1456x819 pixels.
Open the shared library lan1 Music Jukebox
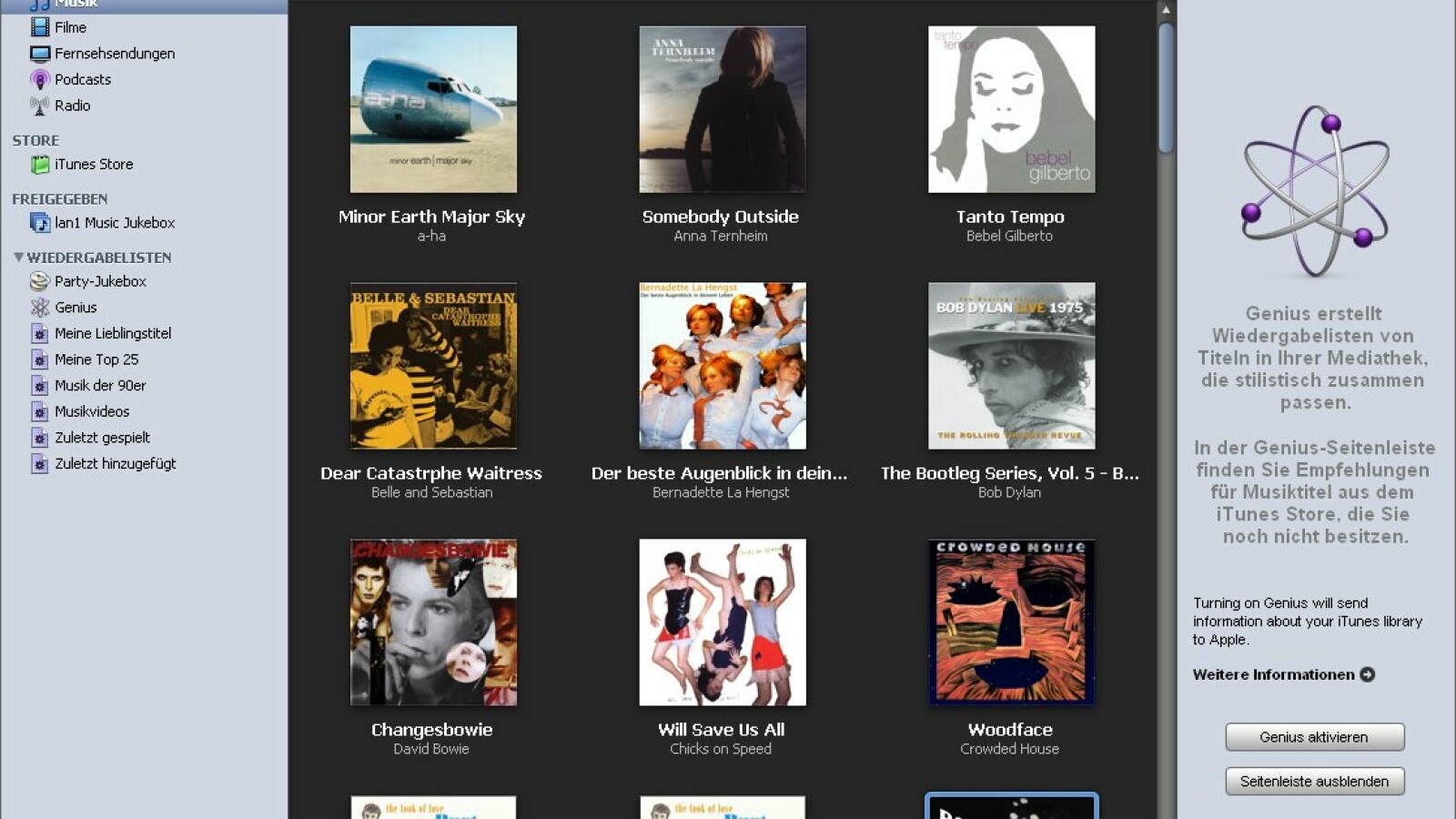point(114,223)
